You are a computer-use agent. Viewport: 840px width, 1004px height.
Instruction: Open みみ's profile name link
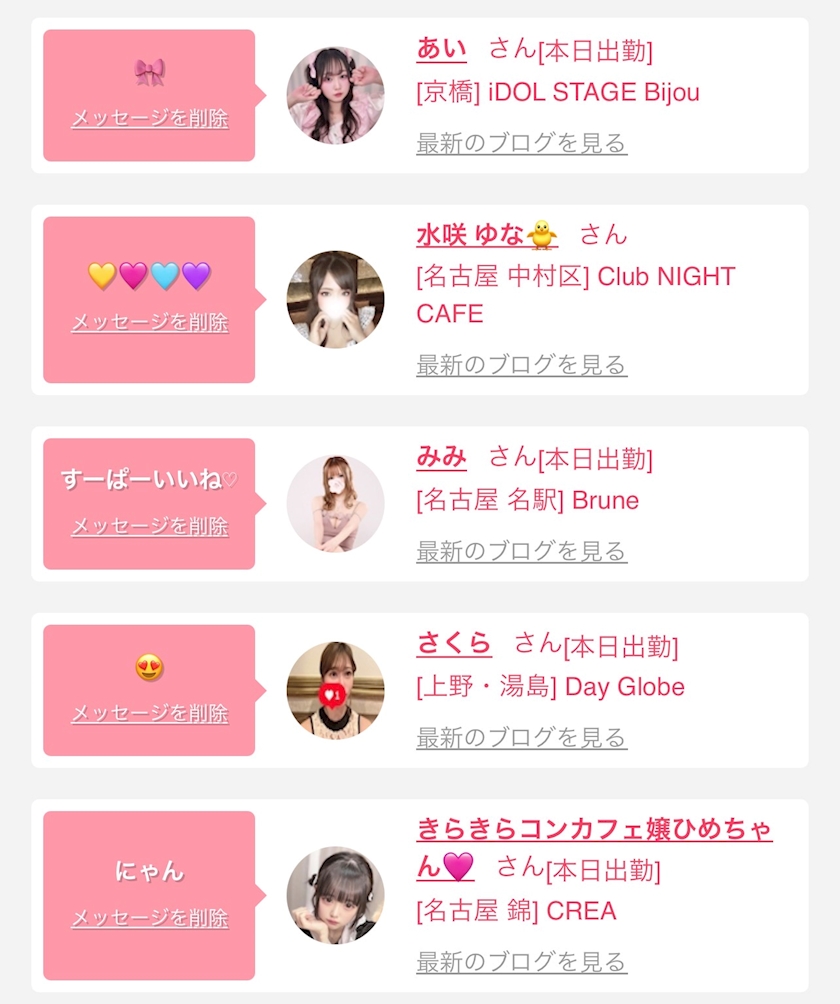pos(441,457)
